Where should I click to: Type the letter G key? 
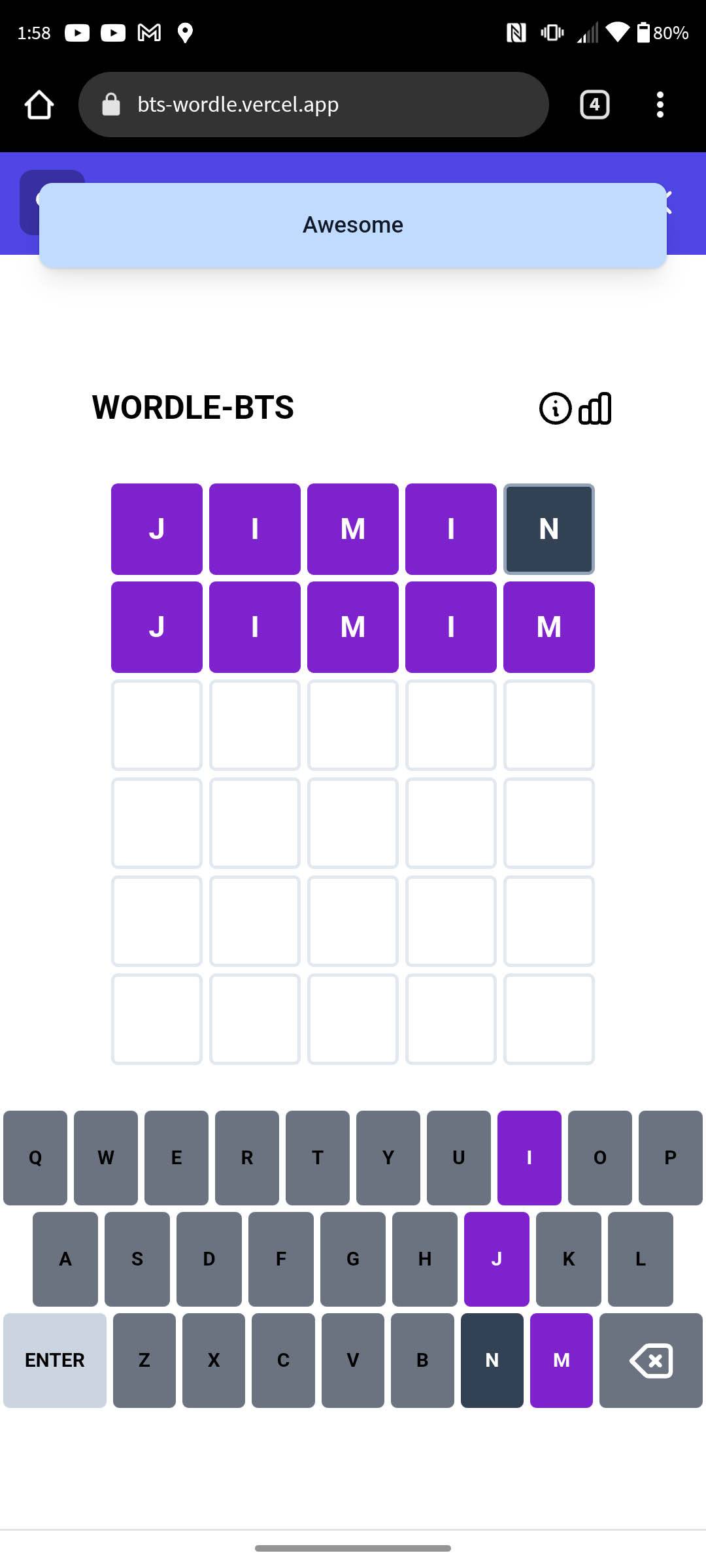click(x=353, y=1259)
